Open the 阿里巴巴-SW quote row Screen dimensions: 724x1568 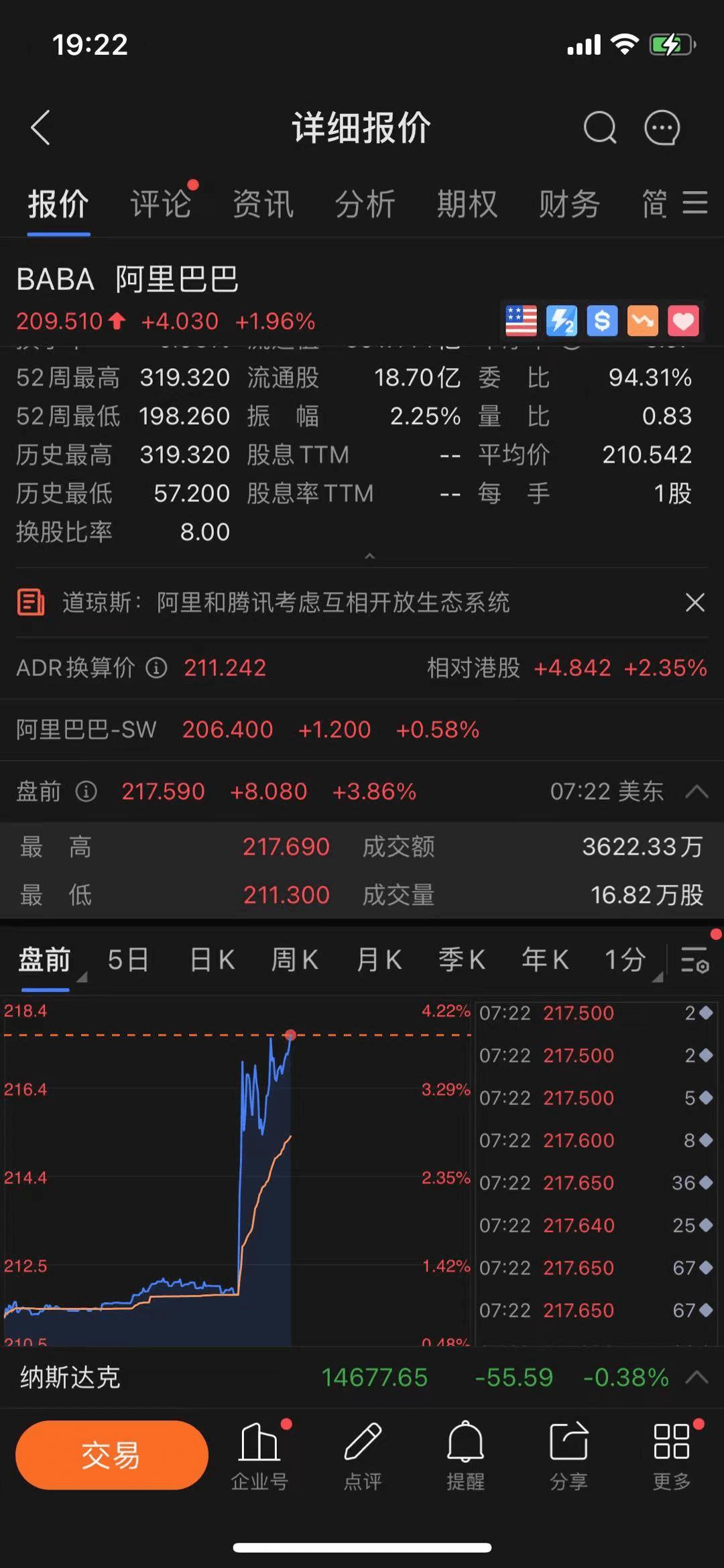point(248,729)
